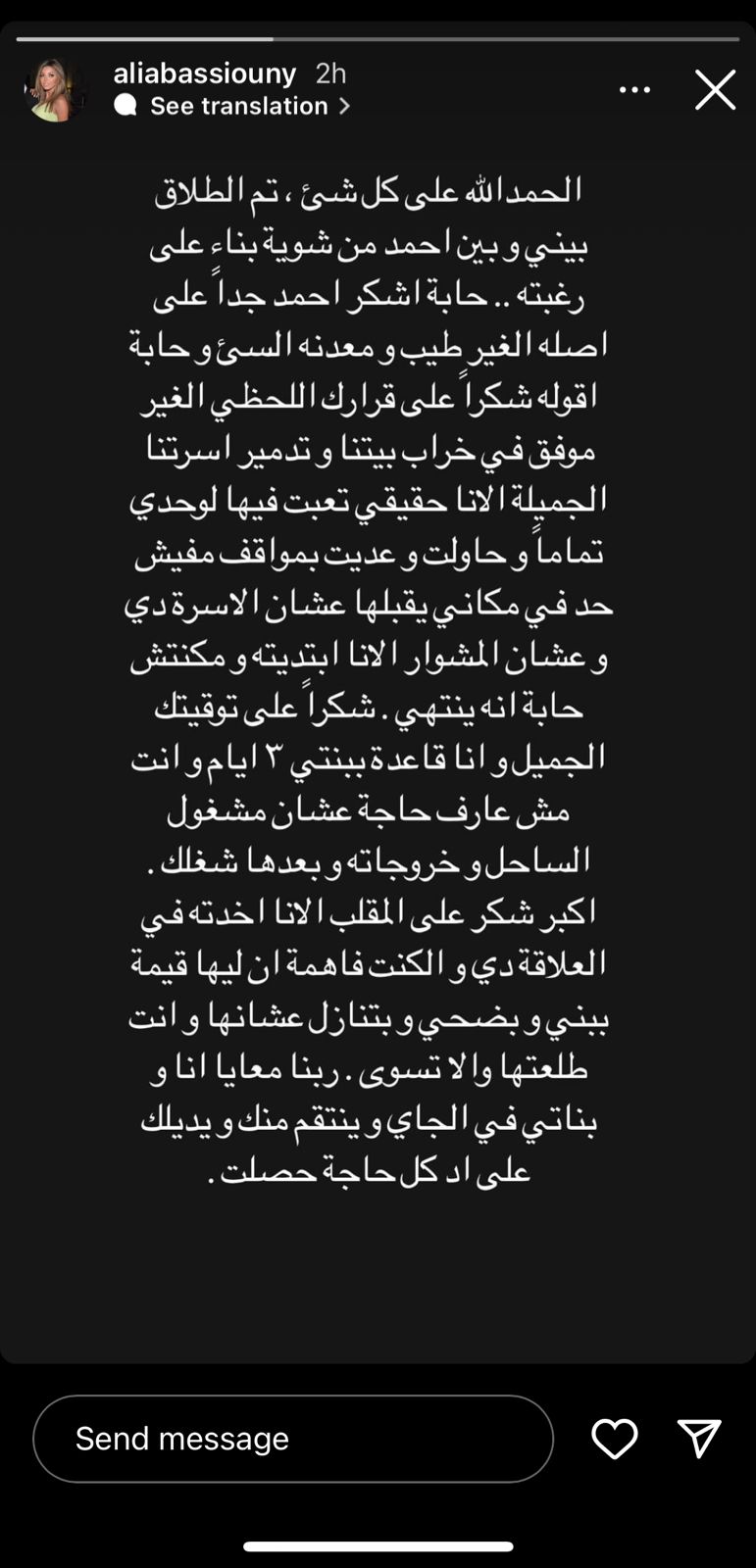Like this story with the heart

pyautogui.click(x=615, y=1439)
